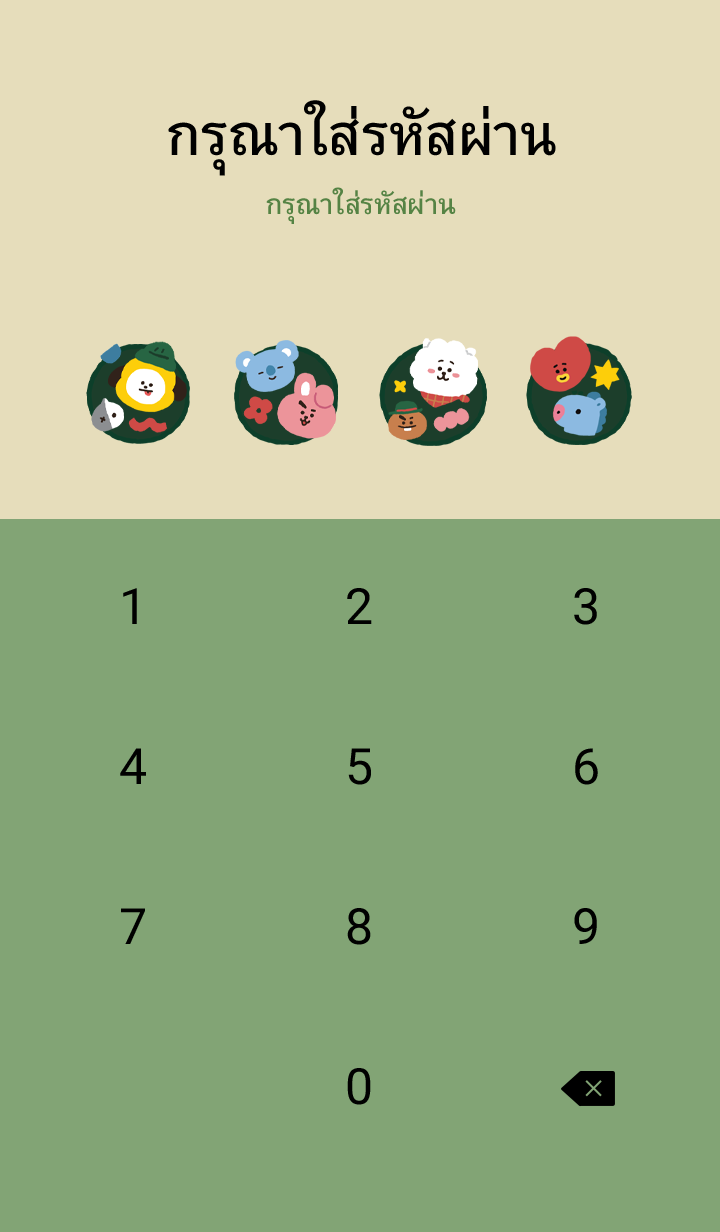Enter digit 1 on the passcode keypad
The width and height of the screenshot is (720, 1232).
point(132,607)
